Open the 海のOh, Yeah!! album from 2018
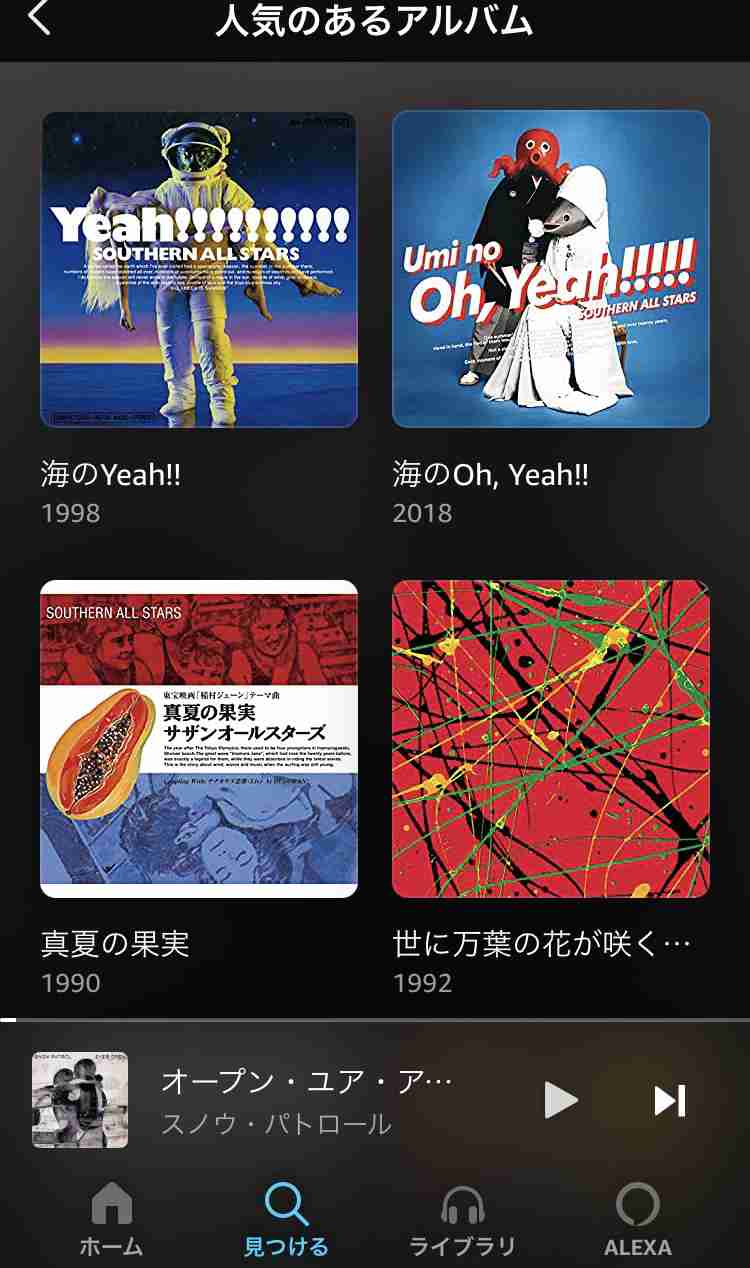 click(x=551, y=270)
